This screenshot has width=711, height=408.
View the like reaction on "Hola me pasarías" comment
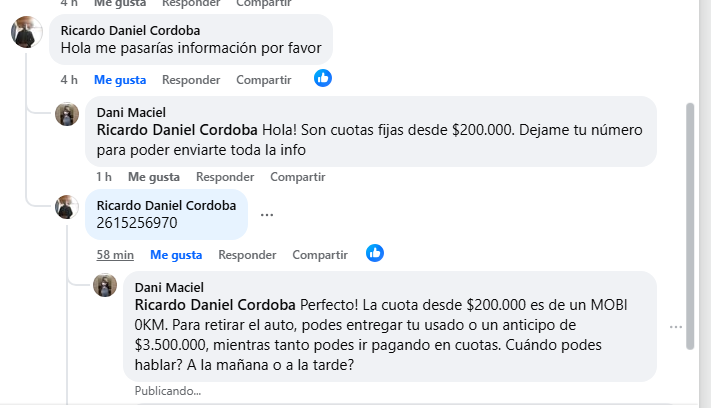[323, 78]
